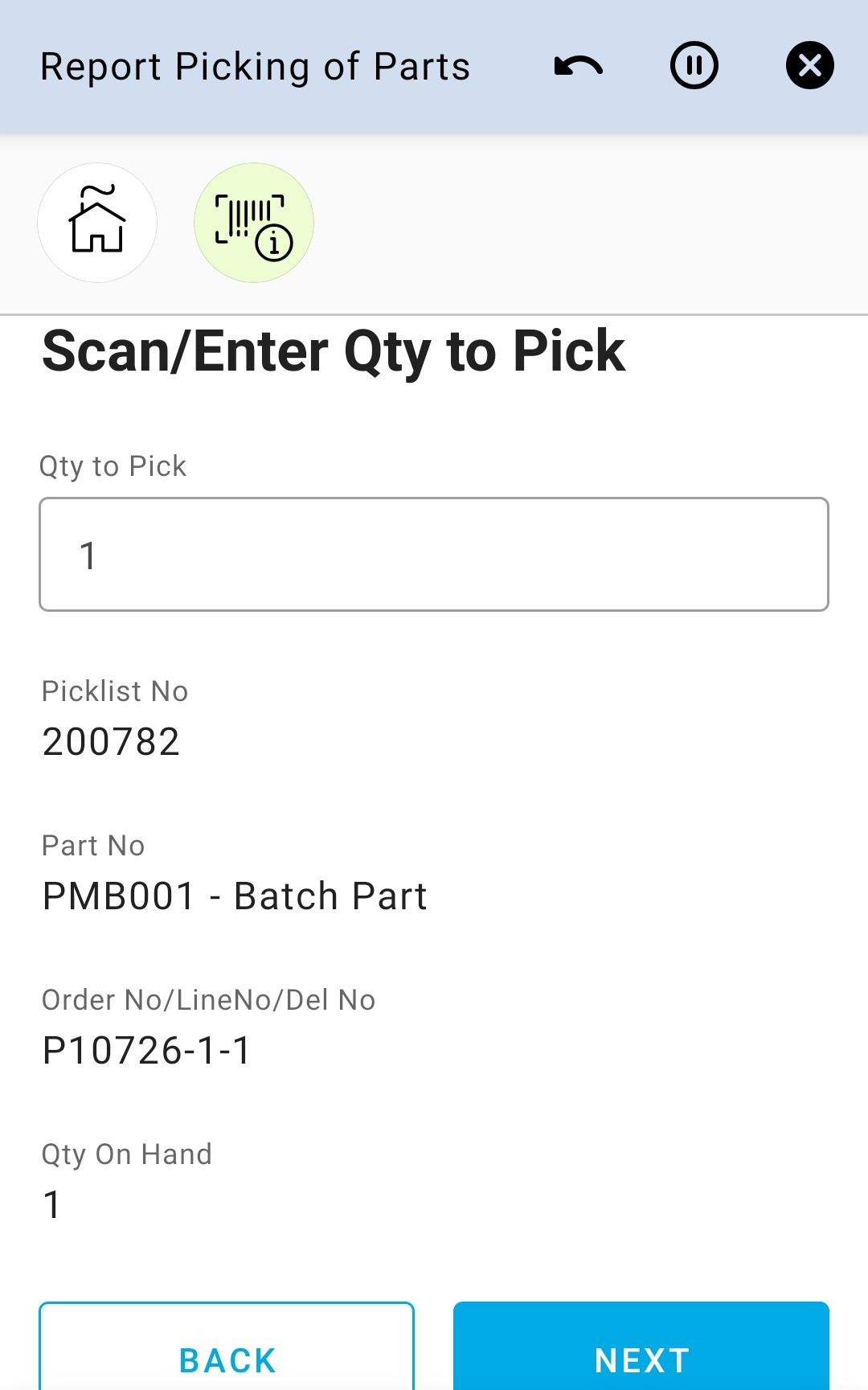Click the Order No/LineNo/Del No label
Viewport: 868px width, 1390px height.
click(209, 999)
